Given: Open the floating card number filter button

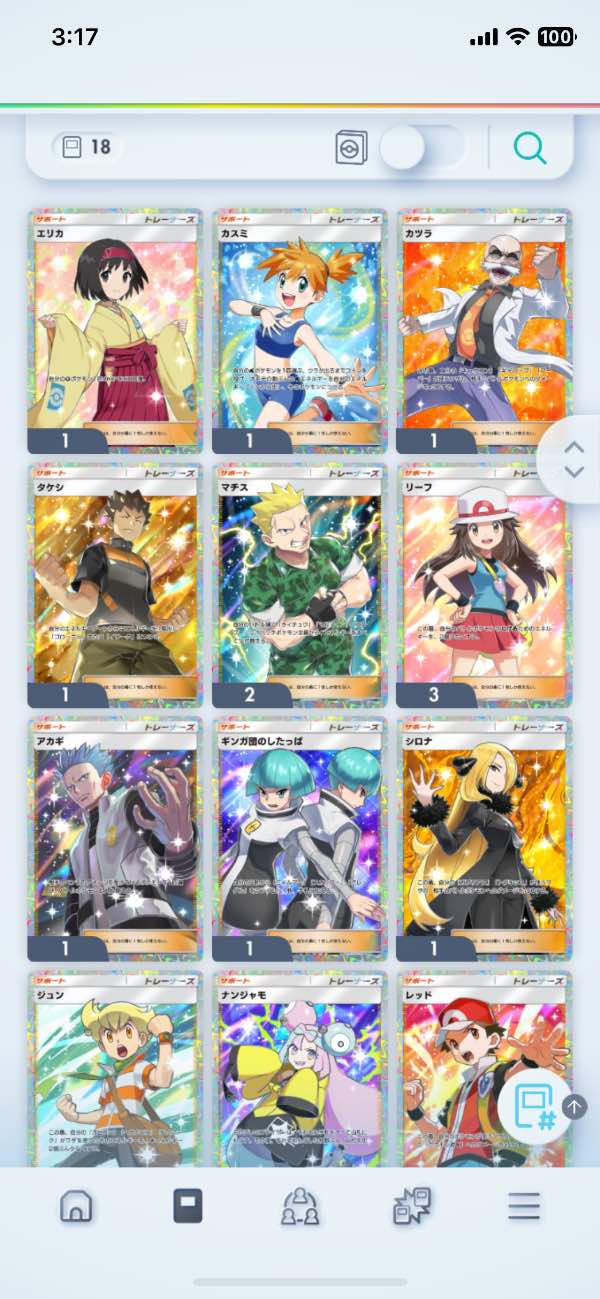Looking at the screenshot, I should tap(534, 1106).
